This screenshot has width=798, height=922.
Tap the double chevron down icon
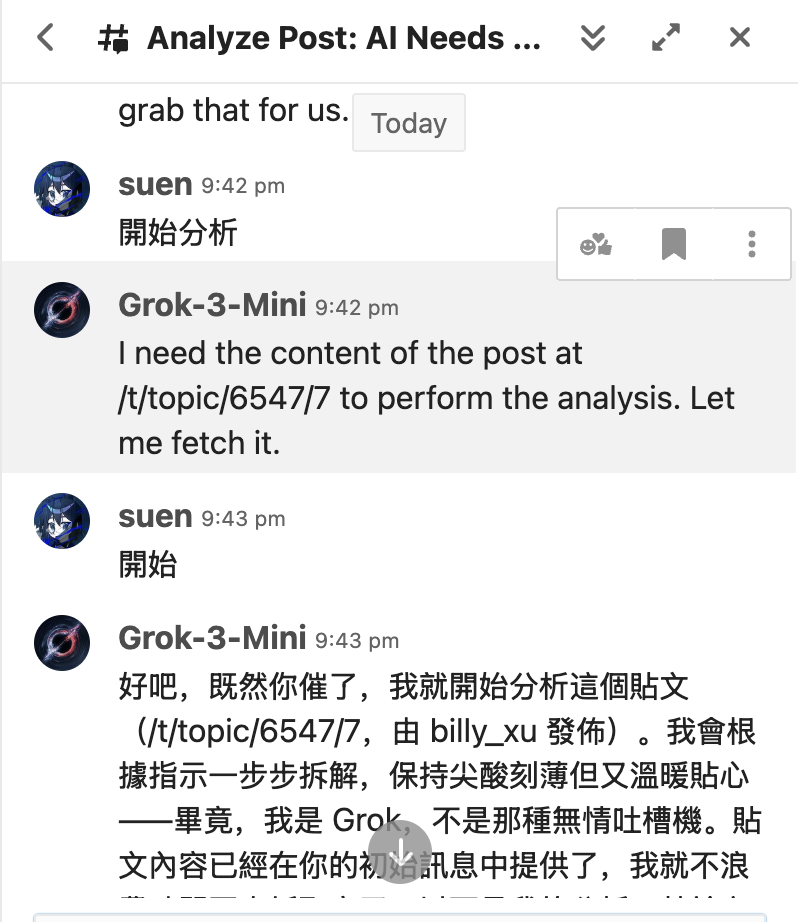tap(593, 38)
